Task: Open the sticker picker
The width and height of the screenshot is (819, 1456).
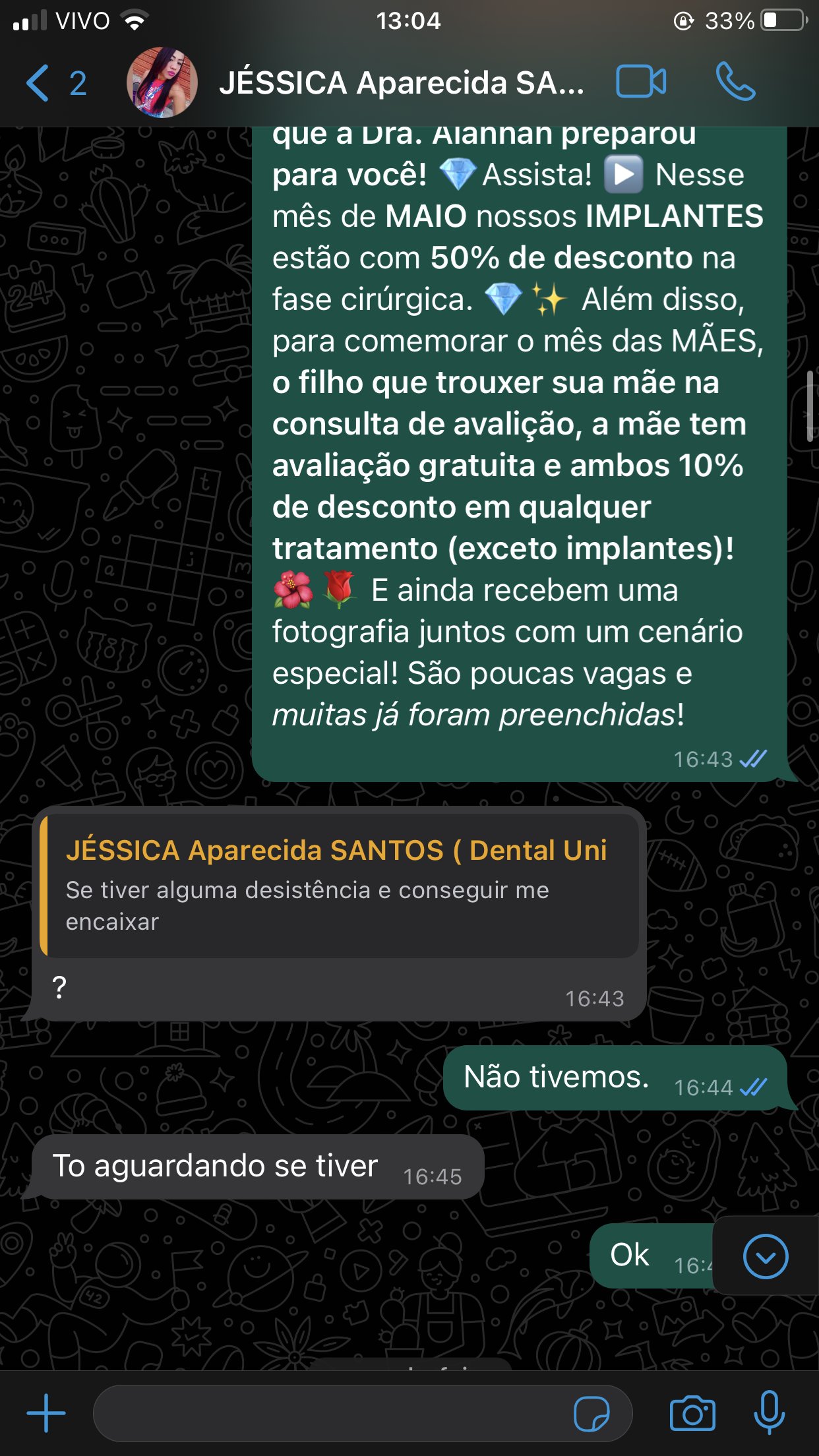Action: point(591,1414)
